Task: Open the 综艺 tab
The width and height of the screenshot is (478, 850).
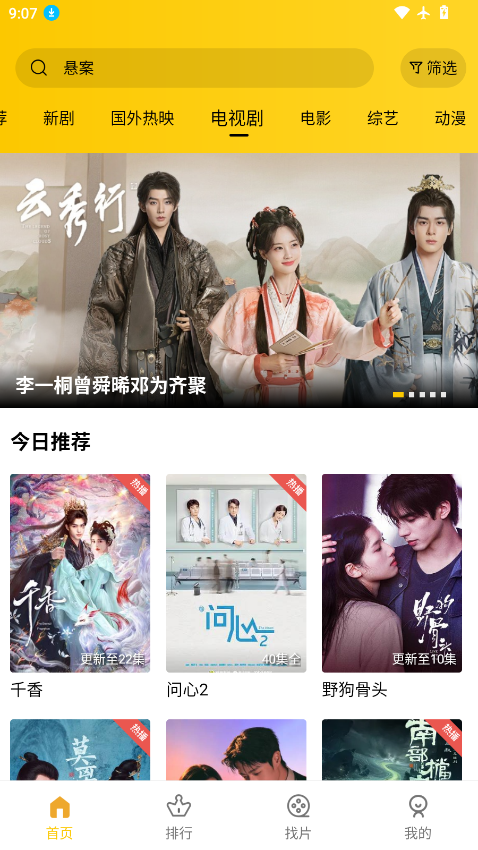Action: pos(383,118)
